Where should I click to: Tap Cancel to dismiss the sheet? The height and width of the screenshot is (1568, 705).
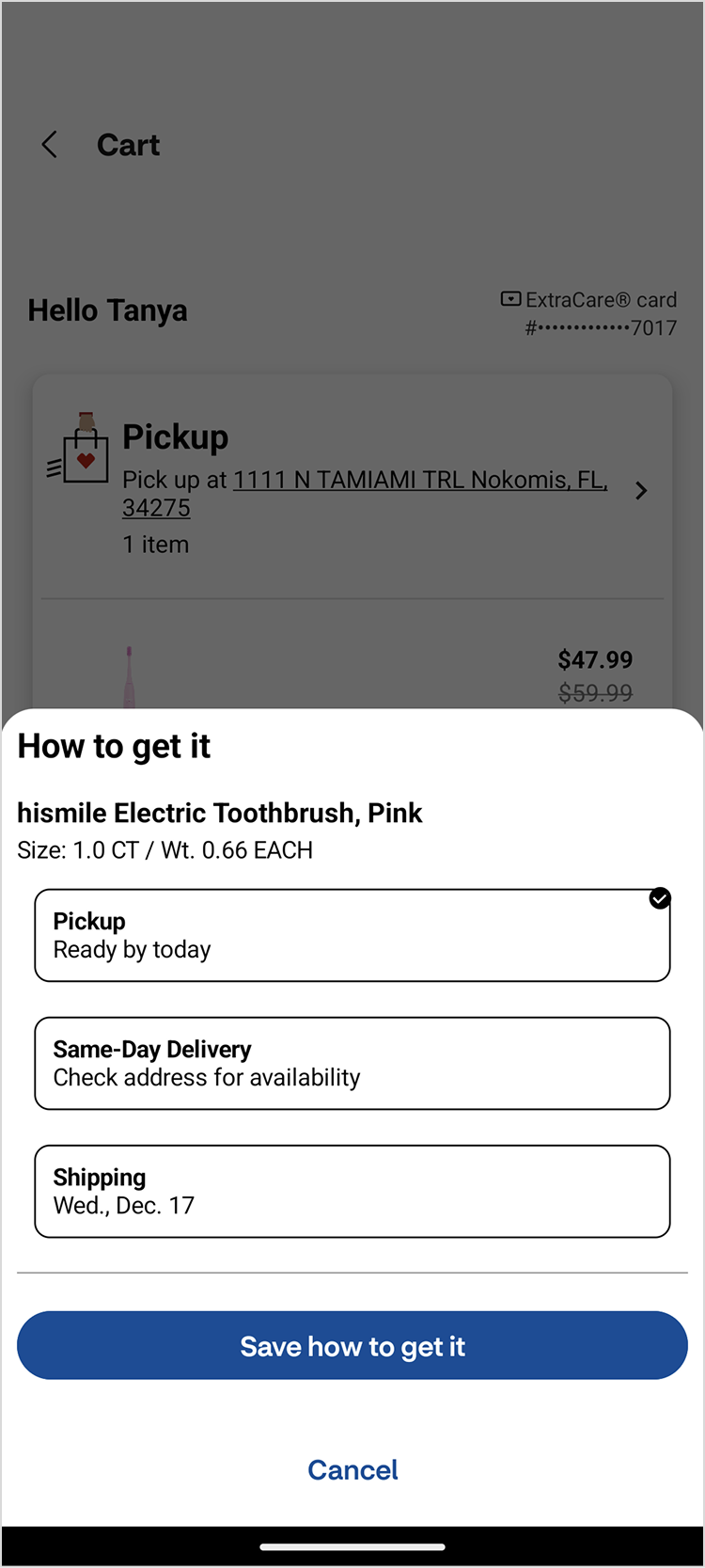pos(352,1469)
